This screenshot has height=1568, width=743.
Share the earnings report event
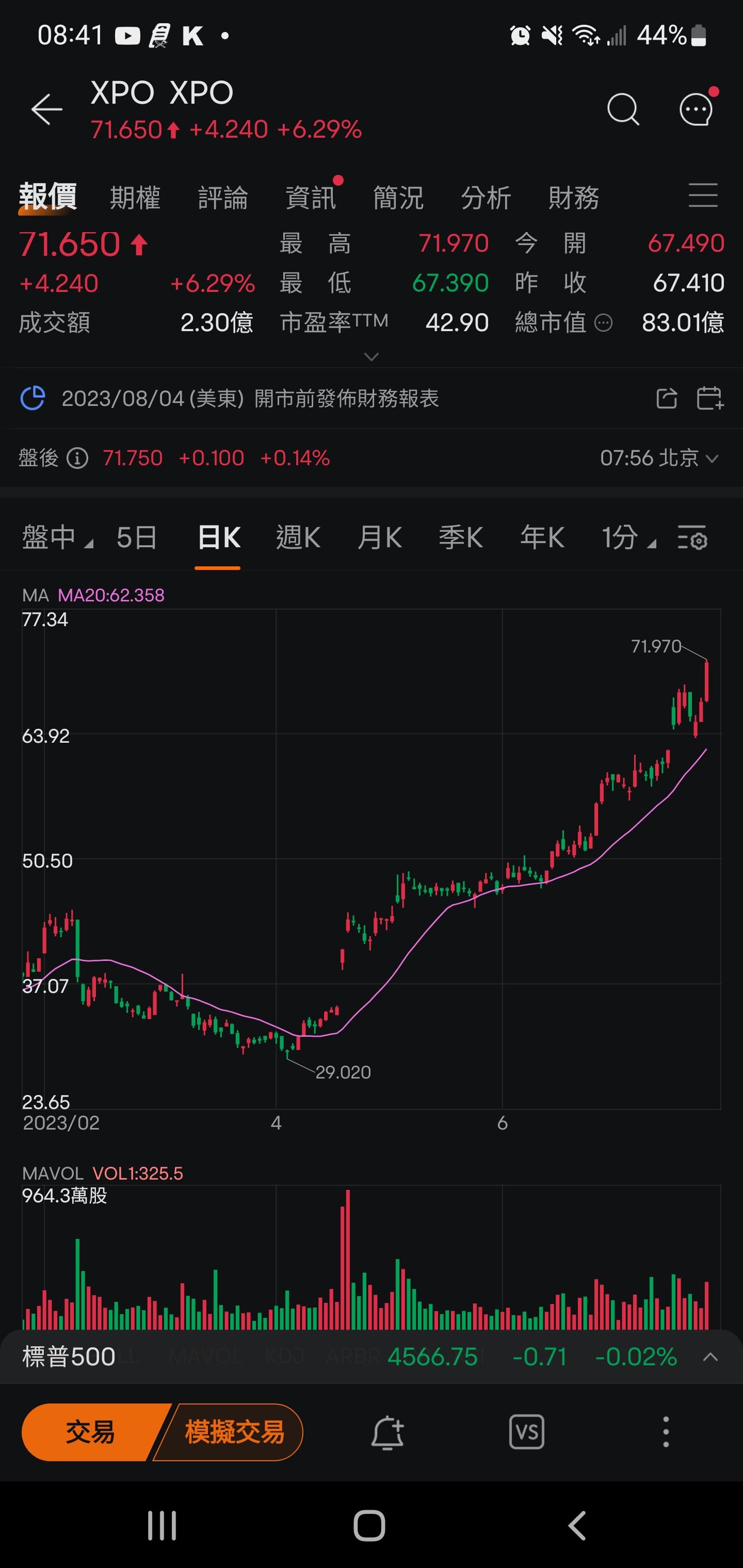(x=667, y=398)
